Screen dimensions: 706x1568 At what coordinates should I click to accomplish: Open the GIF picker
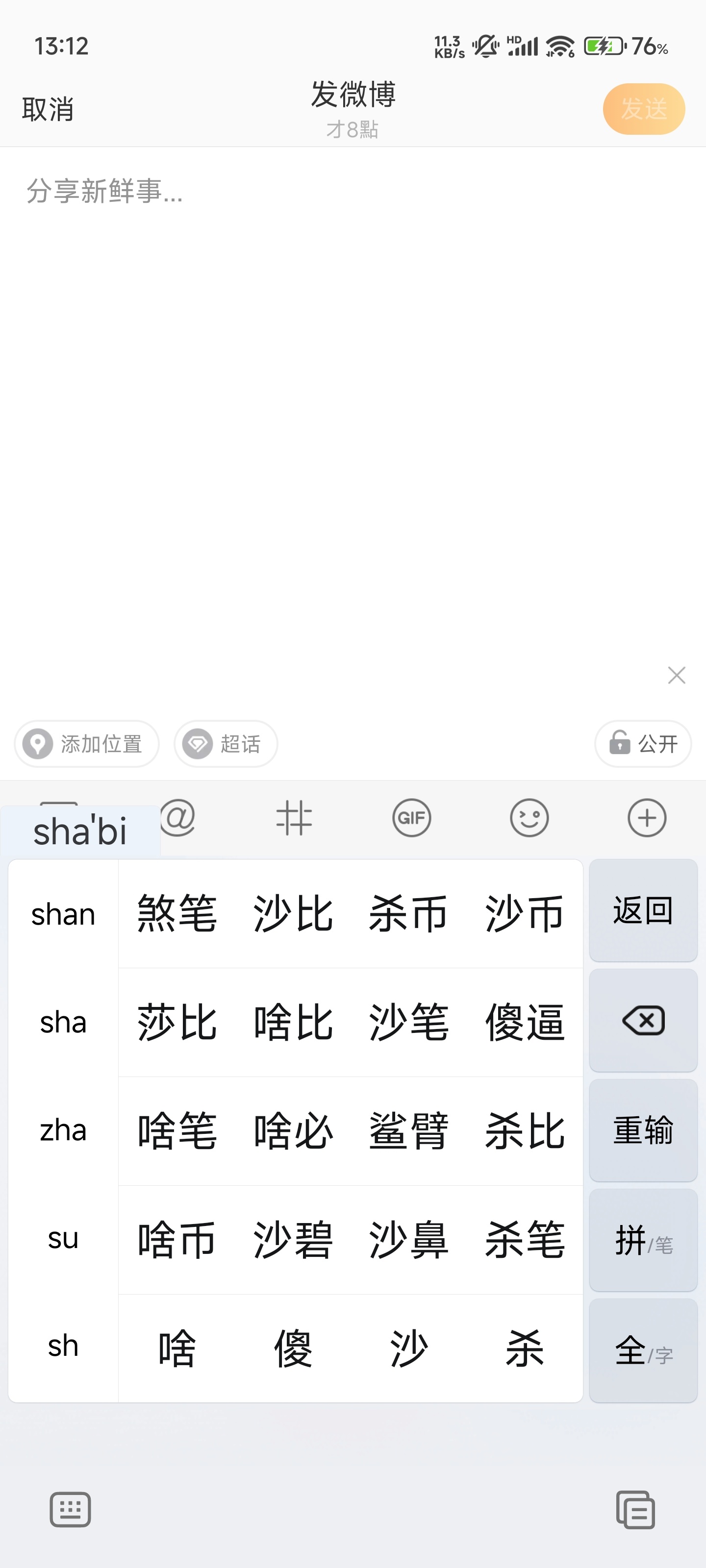tap(412, 817)
